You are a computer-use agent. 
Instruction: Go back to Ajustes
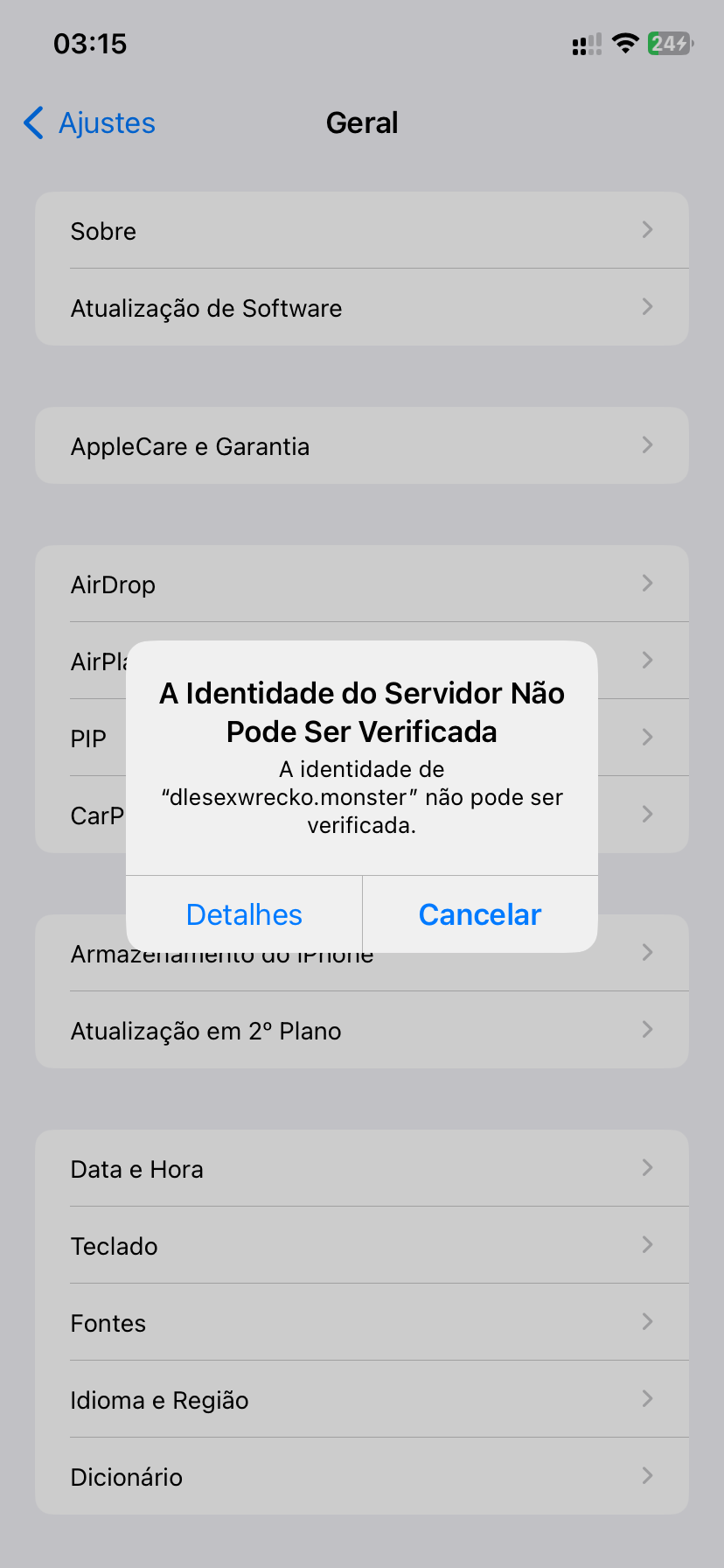89,123
